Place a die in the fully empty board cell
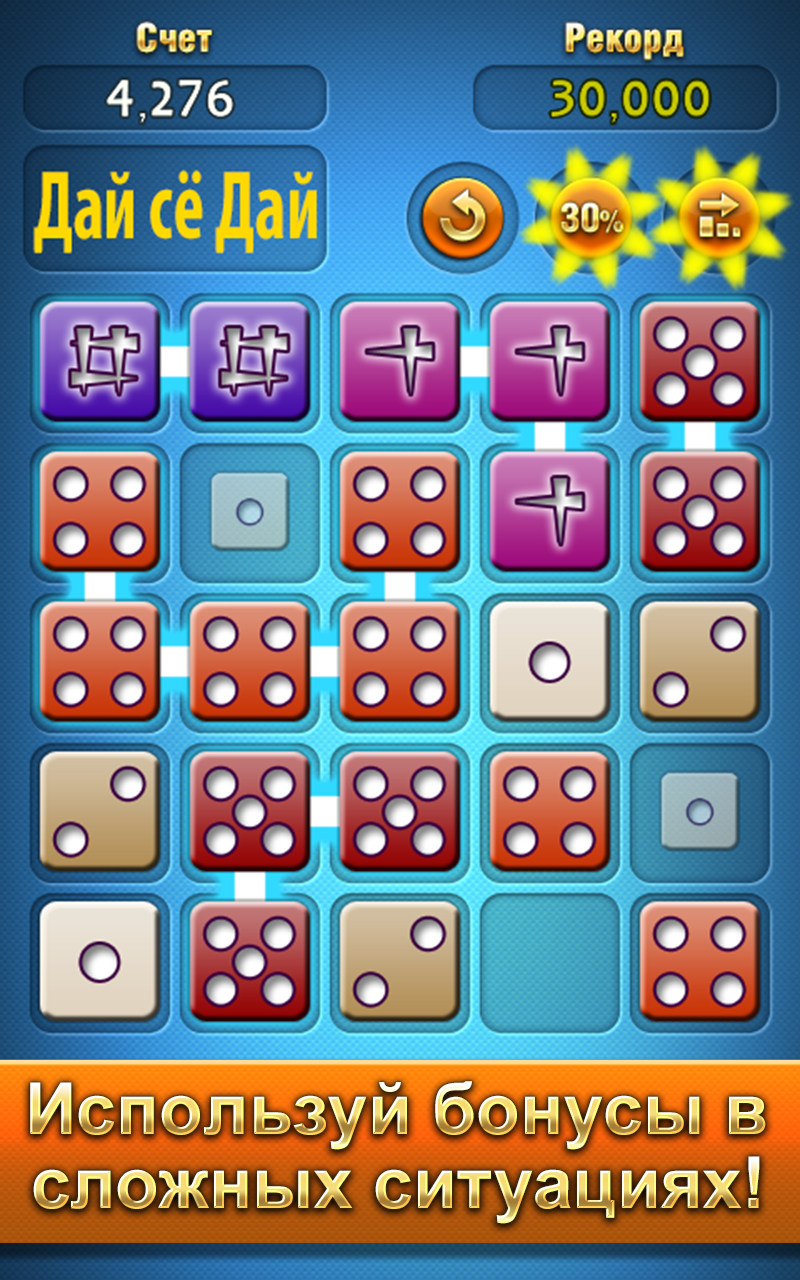The image size is (800, 1280). click(549, 962)
